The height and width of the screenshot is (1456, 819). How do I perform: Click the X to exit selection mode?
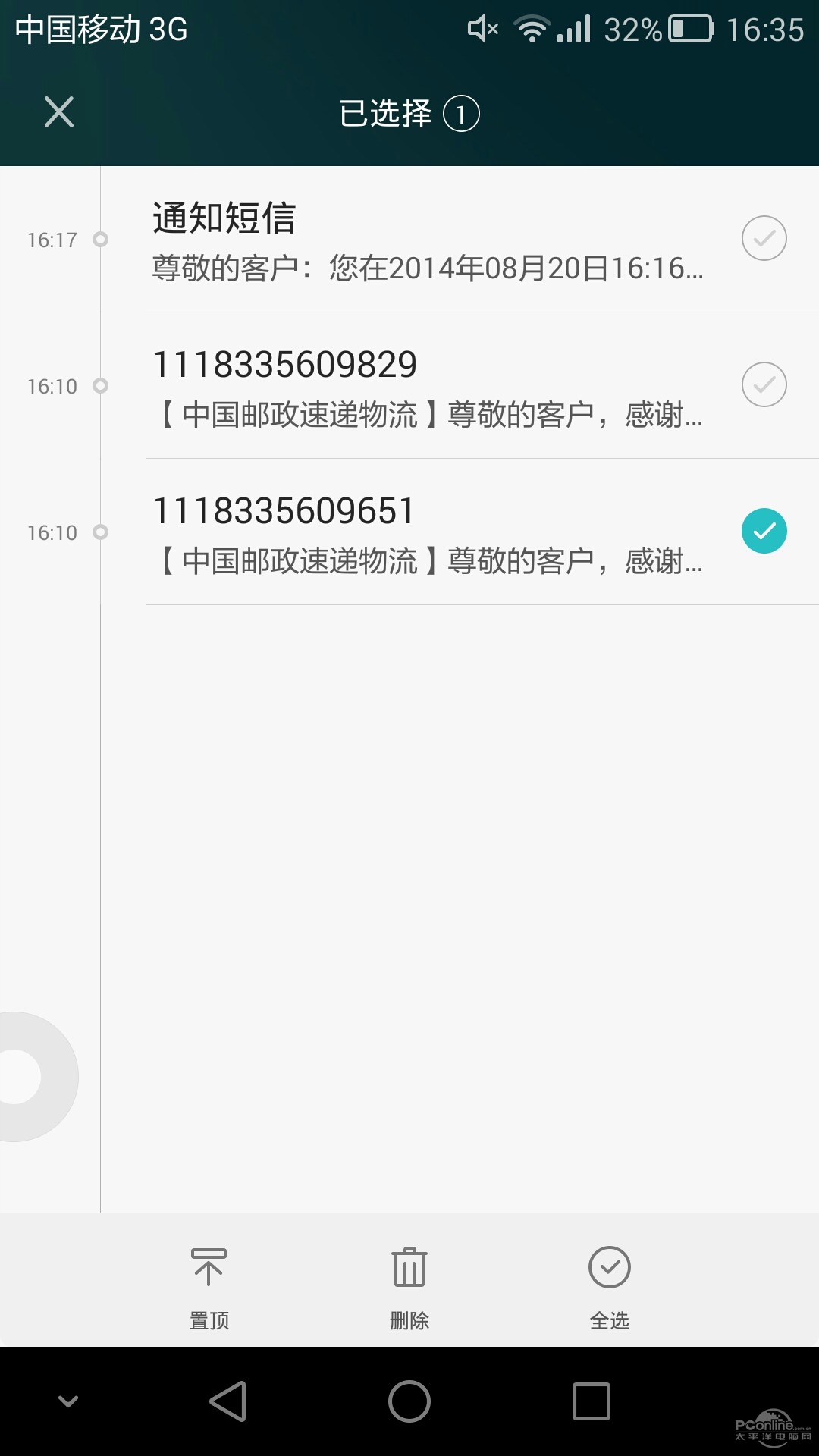click(58, 111)
